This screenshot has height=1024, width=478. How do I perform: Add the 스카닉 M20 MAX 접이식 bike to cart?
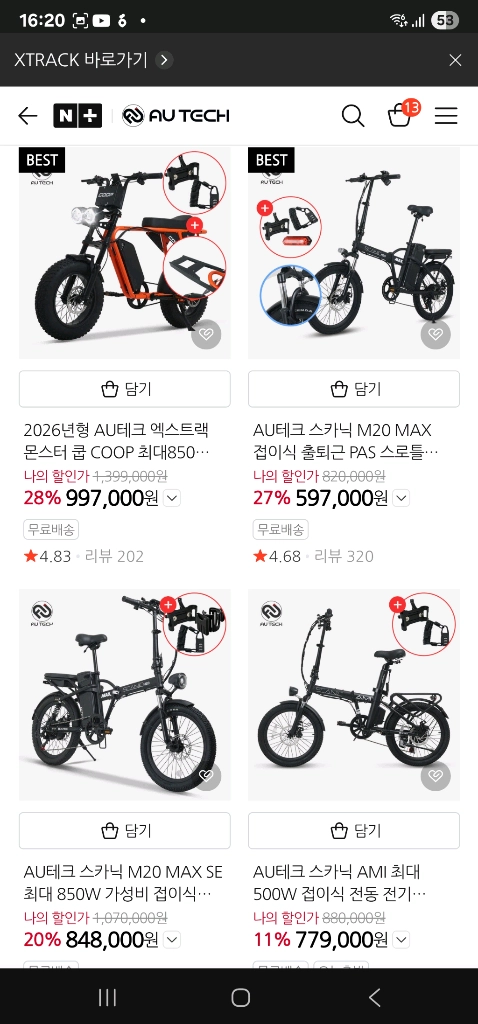tap(354, 389)
